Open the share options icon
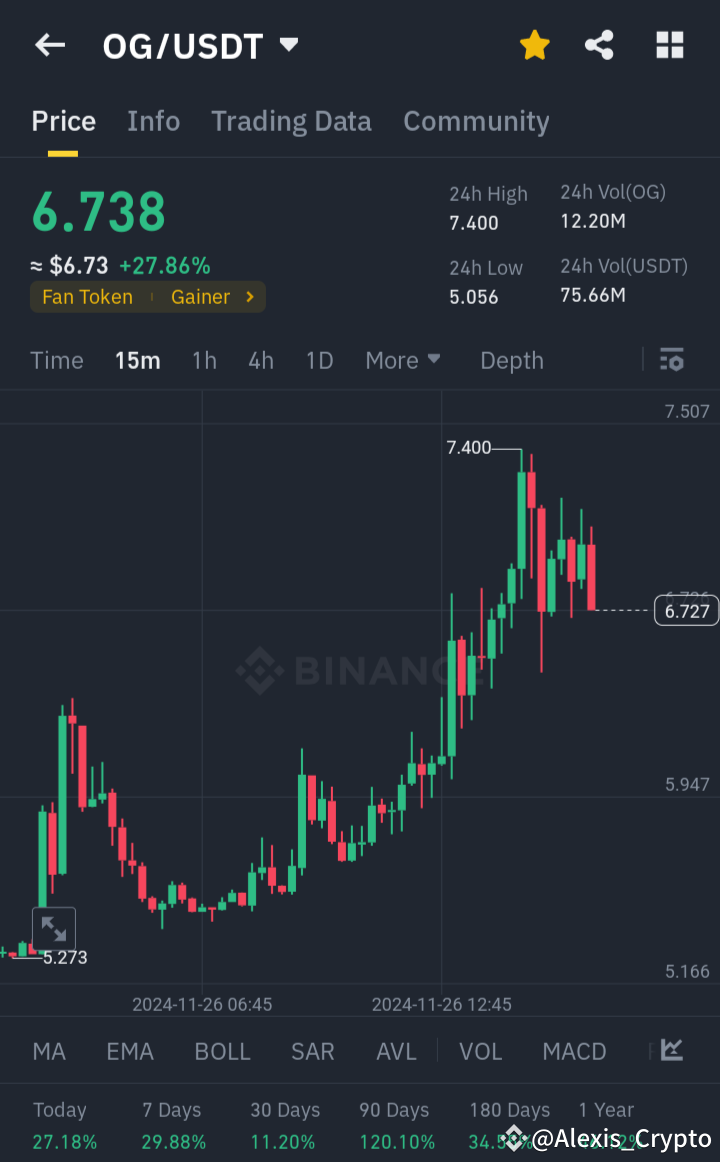Image resolution: width=720 pixels, height=1162 pixels. (x=599, y=44)
